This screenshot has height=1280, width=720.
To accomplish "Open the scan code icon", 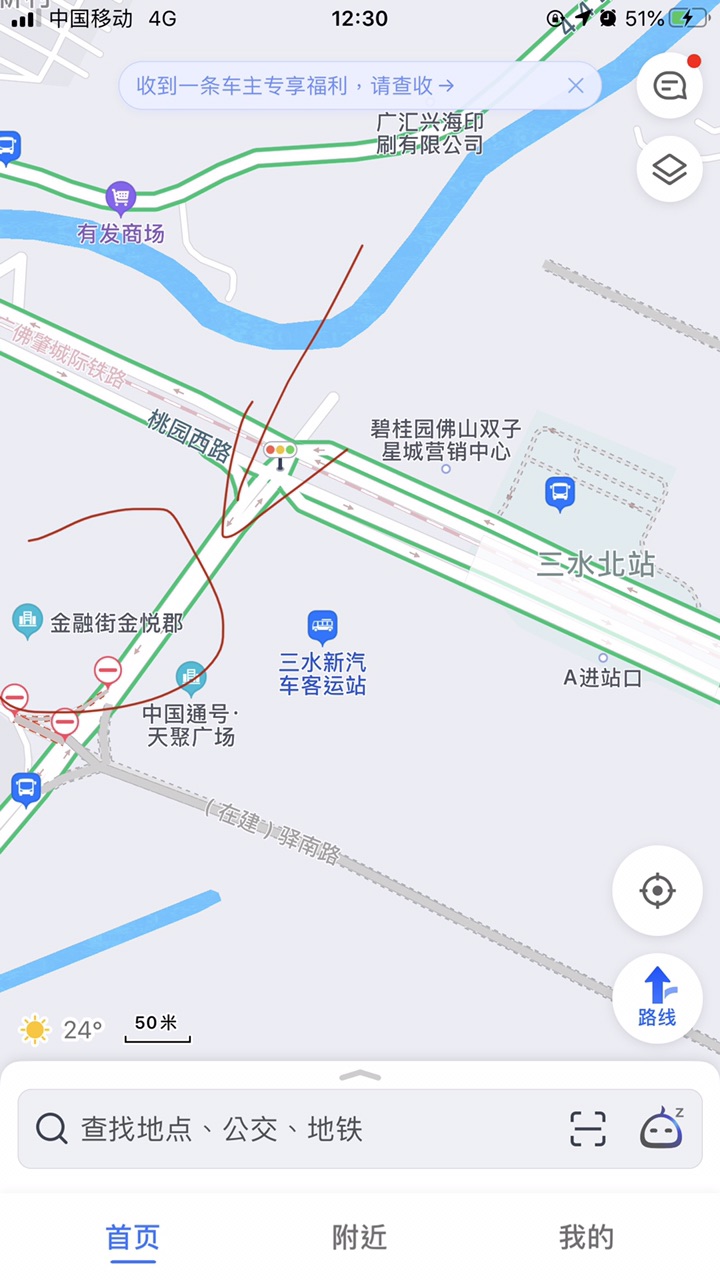I will [x=588, y=1129].
